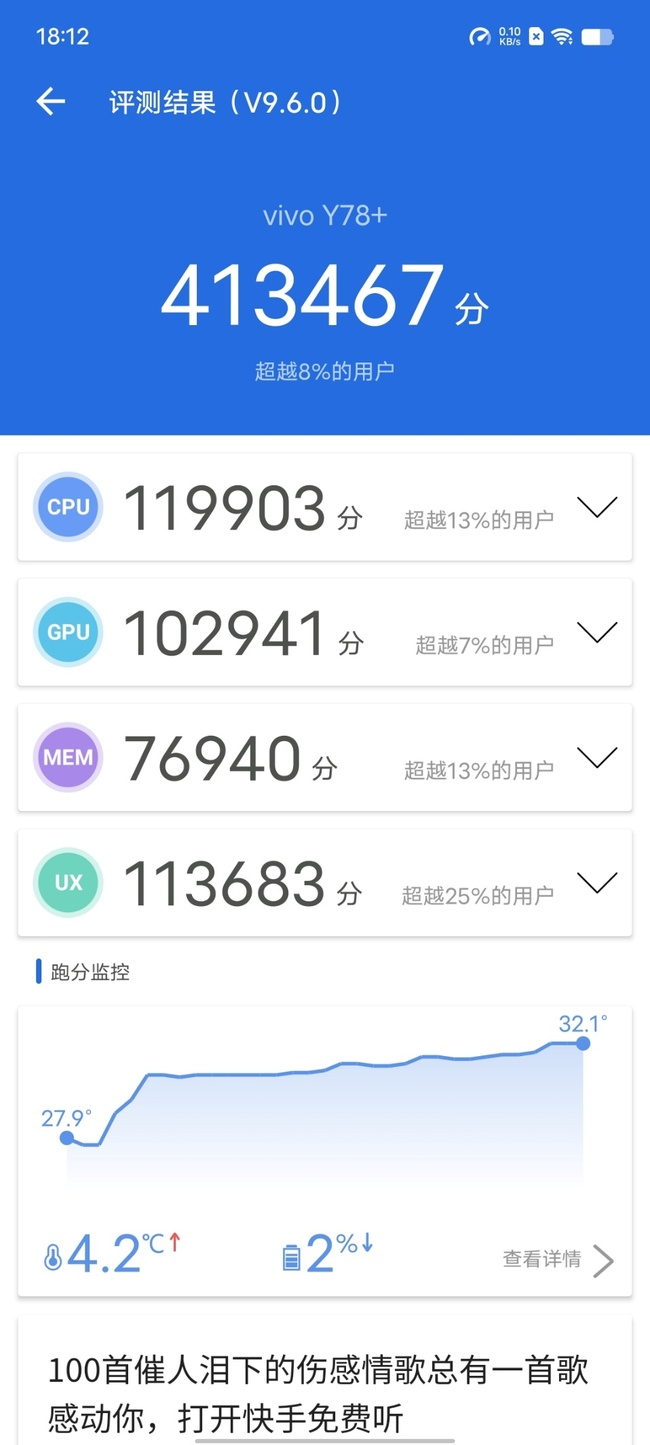
Task: Open the 快手 sad love songs ad
Action: click(320, 1390)
